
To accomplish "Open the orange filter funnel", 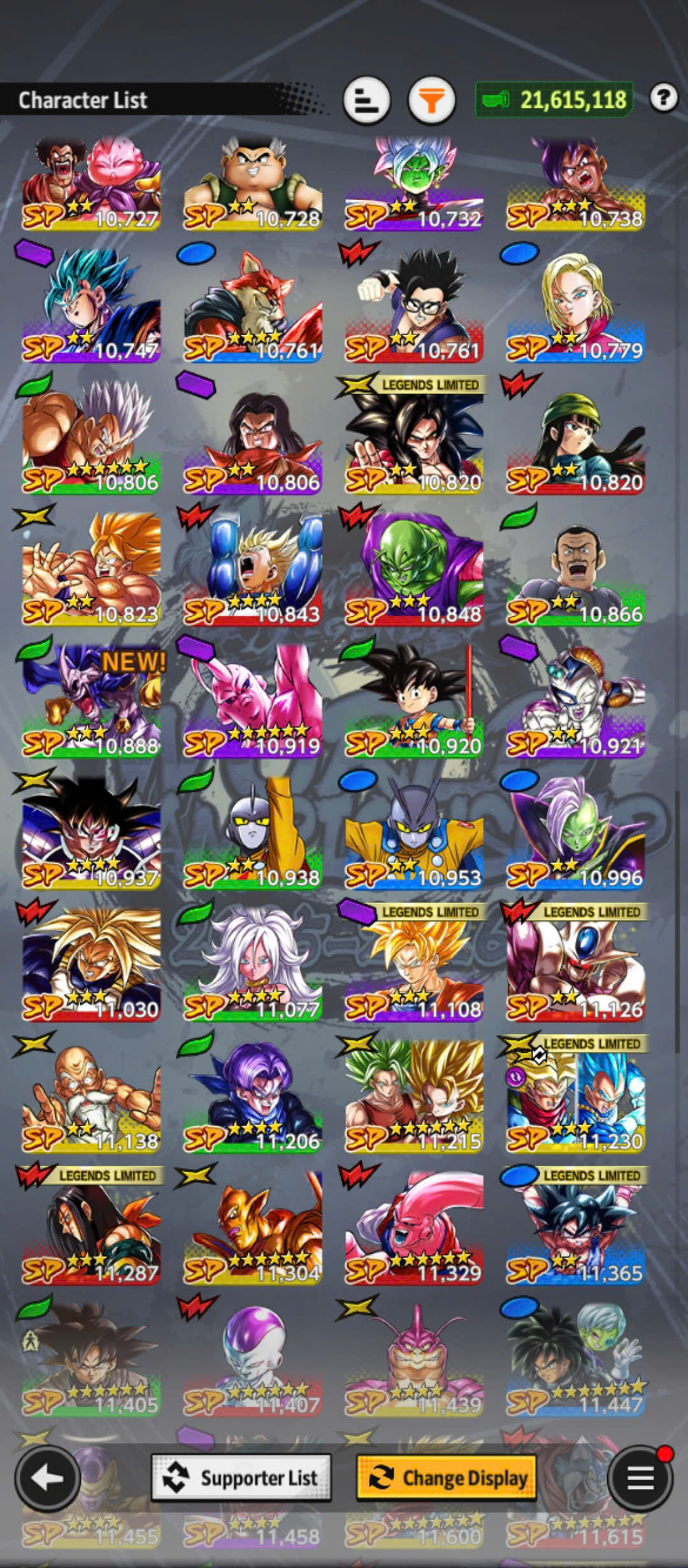I will [432, 100].
